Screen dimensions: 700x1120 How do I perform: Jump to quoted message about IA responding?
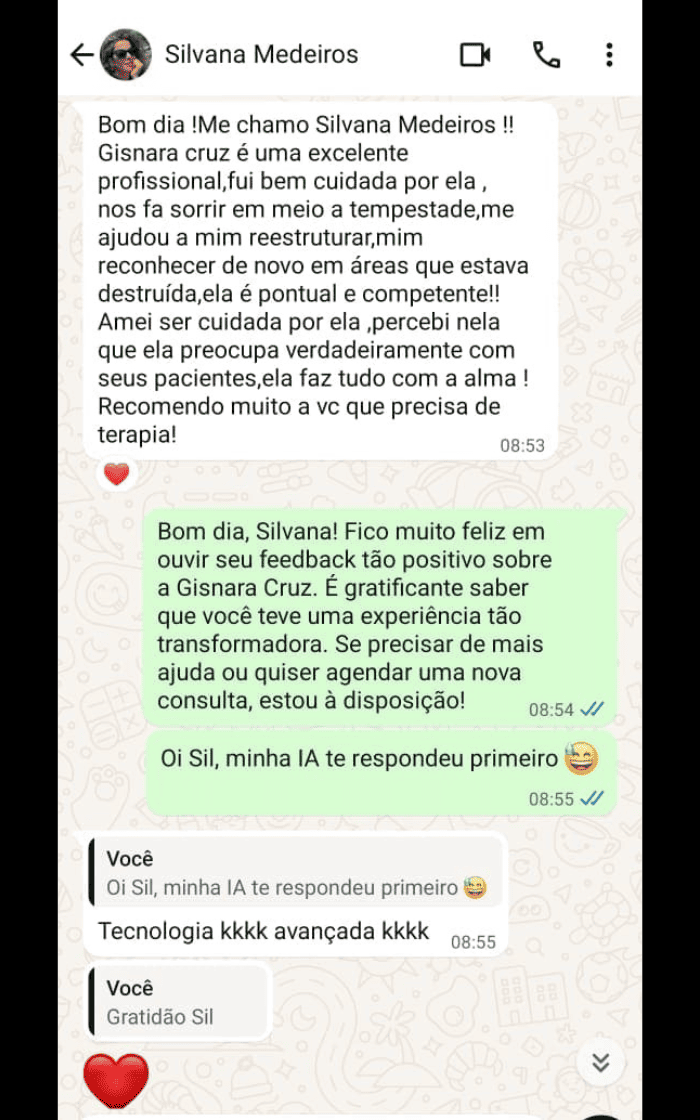(296, 873)
